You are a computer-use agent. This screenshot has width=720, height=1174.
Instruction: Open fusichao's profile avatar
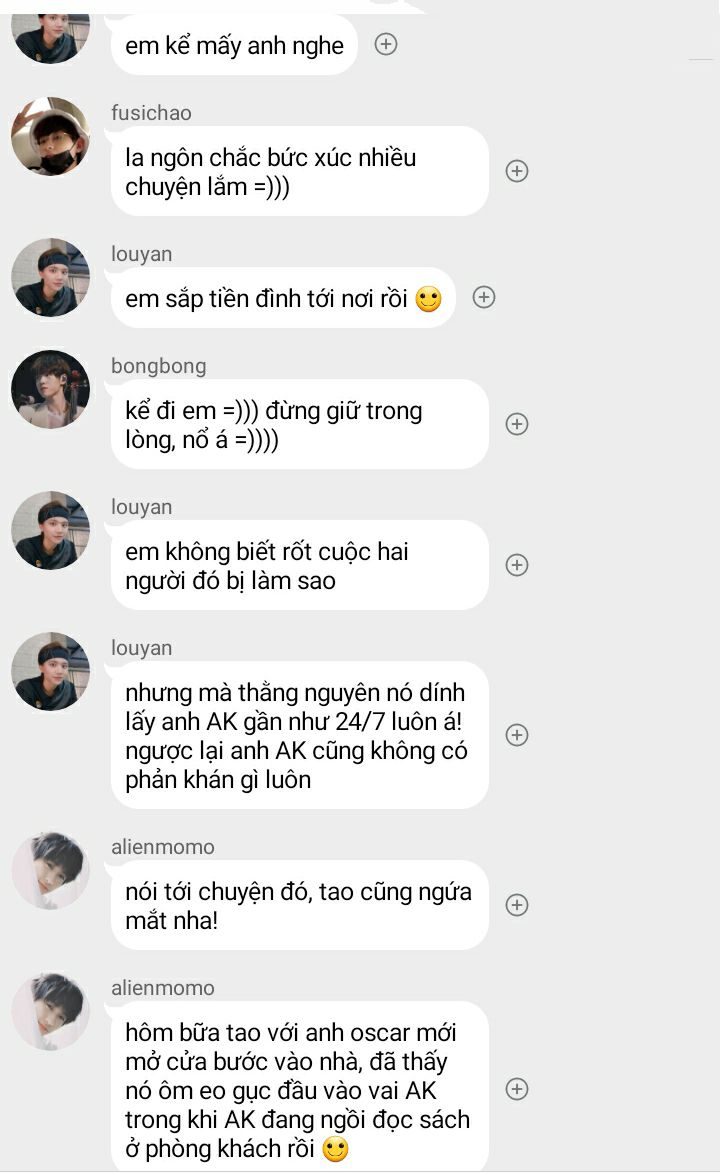tap(50, 137)
